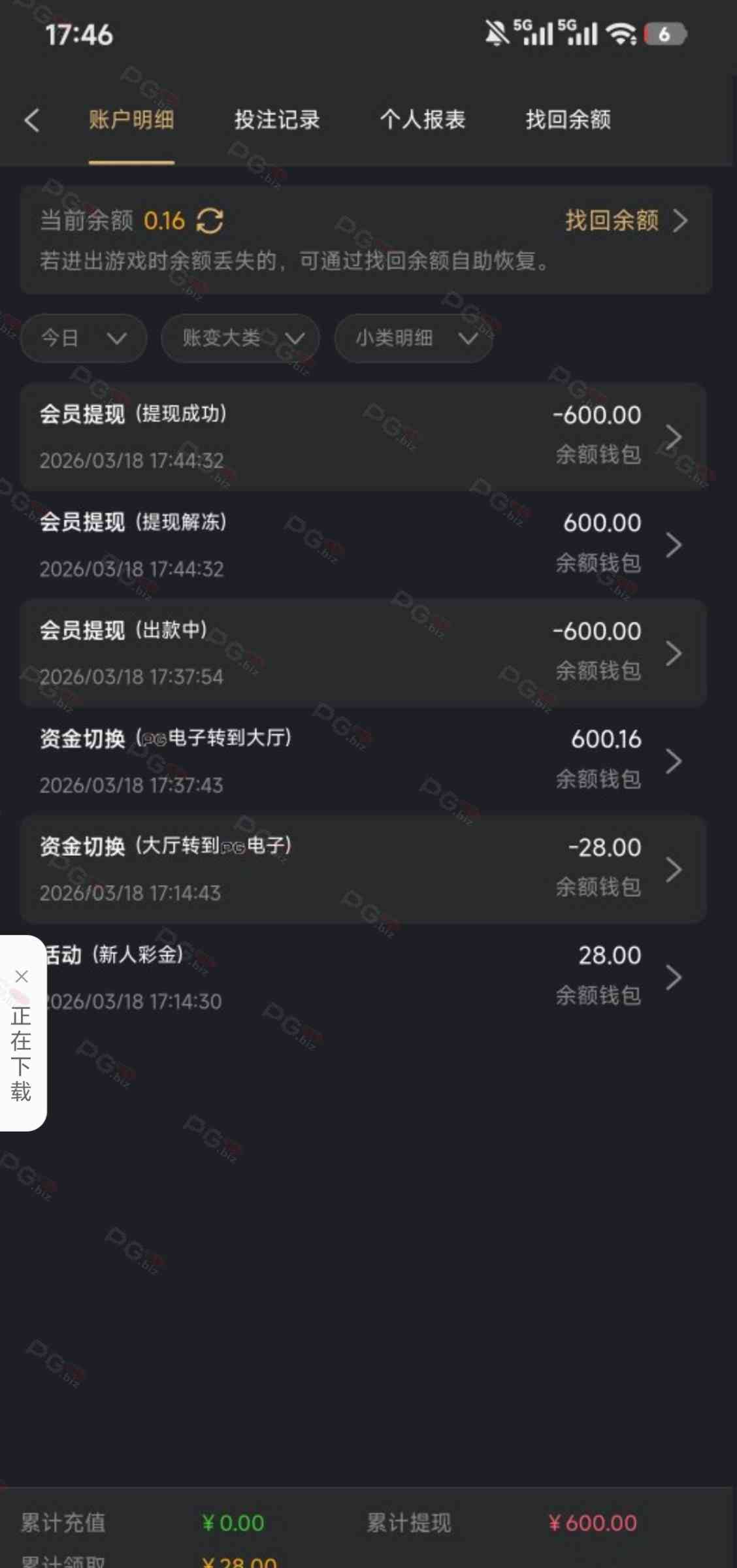
Task: Refresh the current balance
Action: coord(210,221)
